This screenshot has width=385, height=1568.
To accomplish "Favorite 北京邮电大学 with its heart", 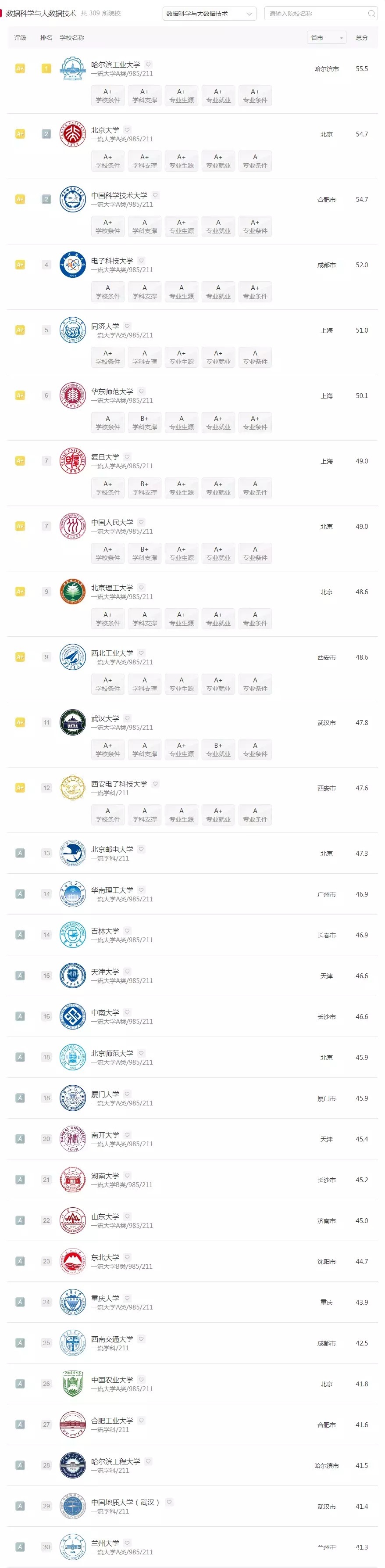I will point(141,849).
